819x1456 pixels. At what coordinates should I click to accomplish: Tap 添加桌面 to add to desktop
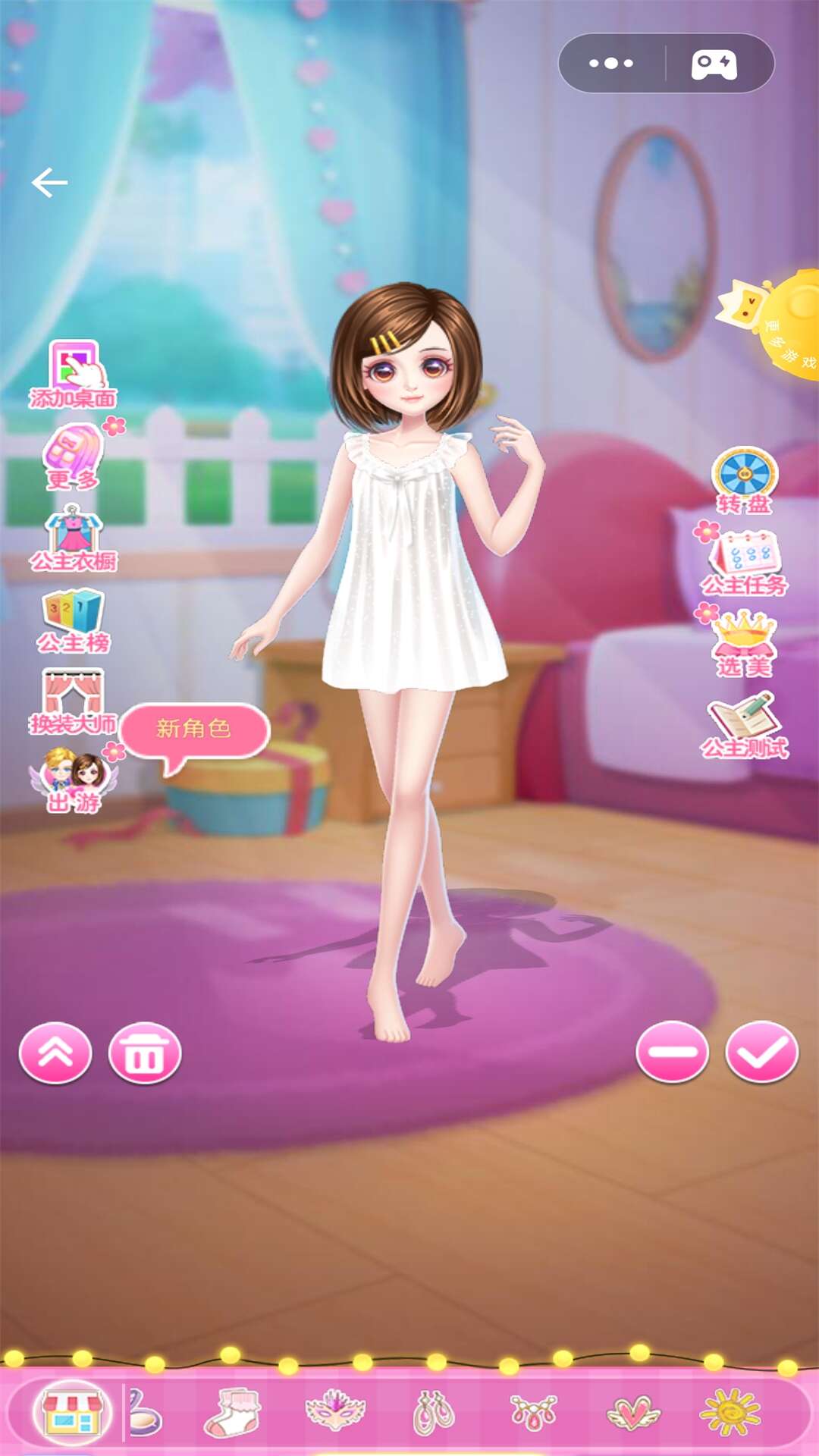click(74, 372)
